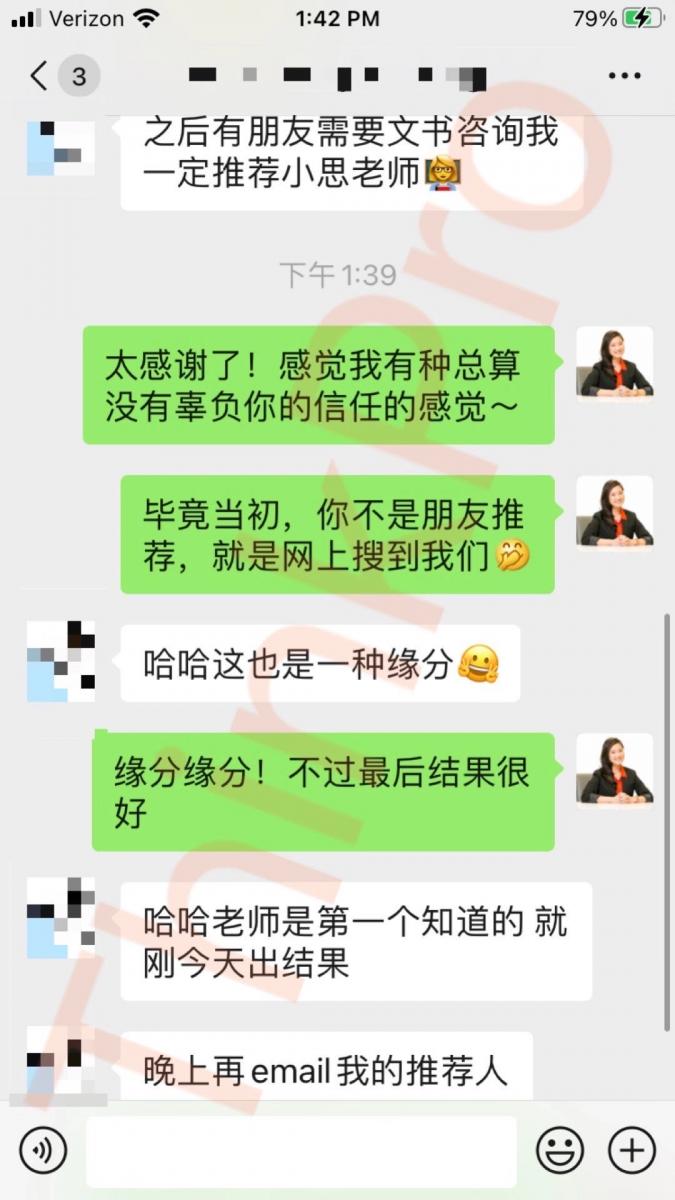Switch to voice message input
675x1200 pixels.
(43, 1151)
